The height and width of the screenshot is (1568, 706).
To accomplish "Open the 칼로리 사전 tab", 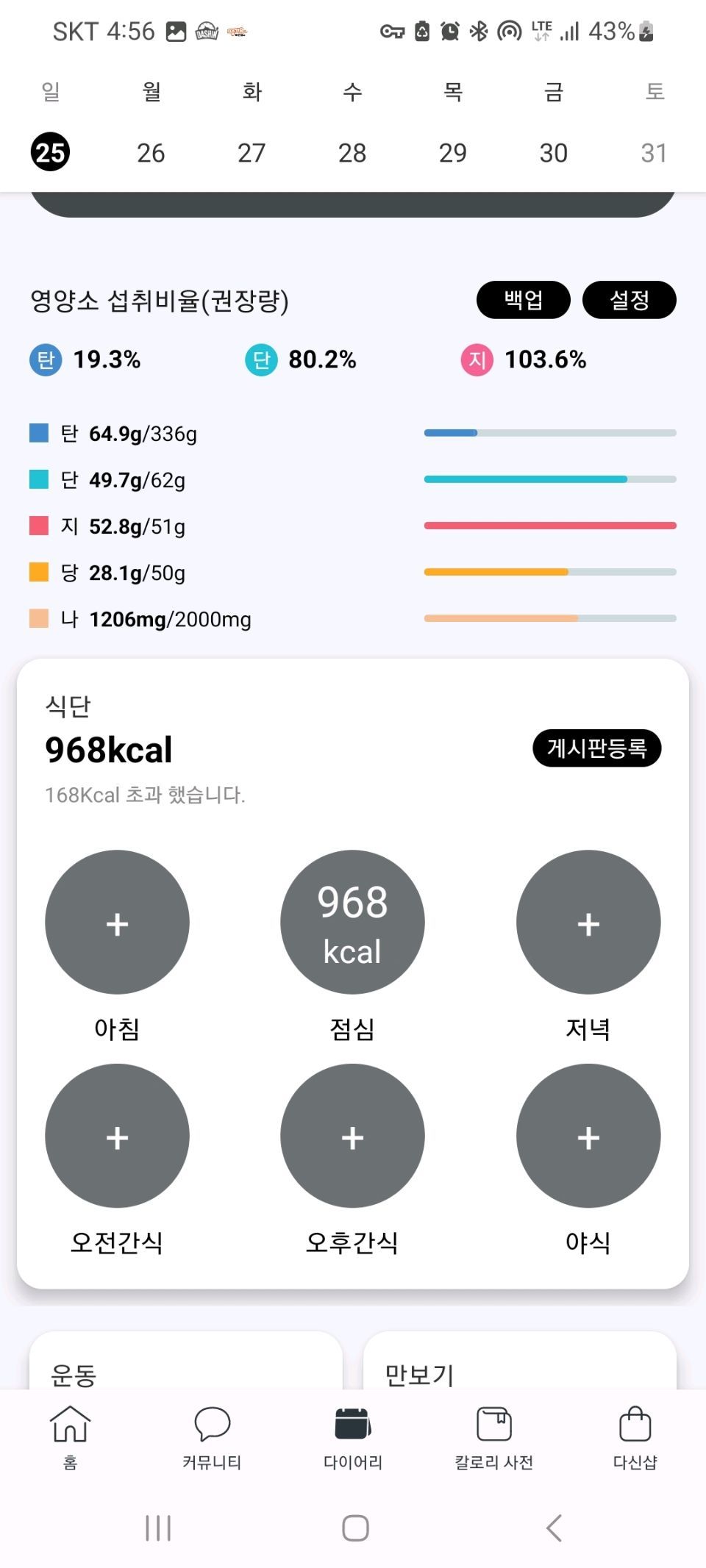I will pyautogui.click(x=494, y=1436).
